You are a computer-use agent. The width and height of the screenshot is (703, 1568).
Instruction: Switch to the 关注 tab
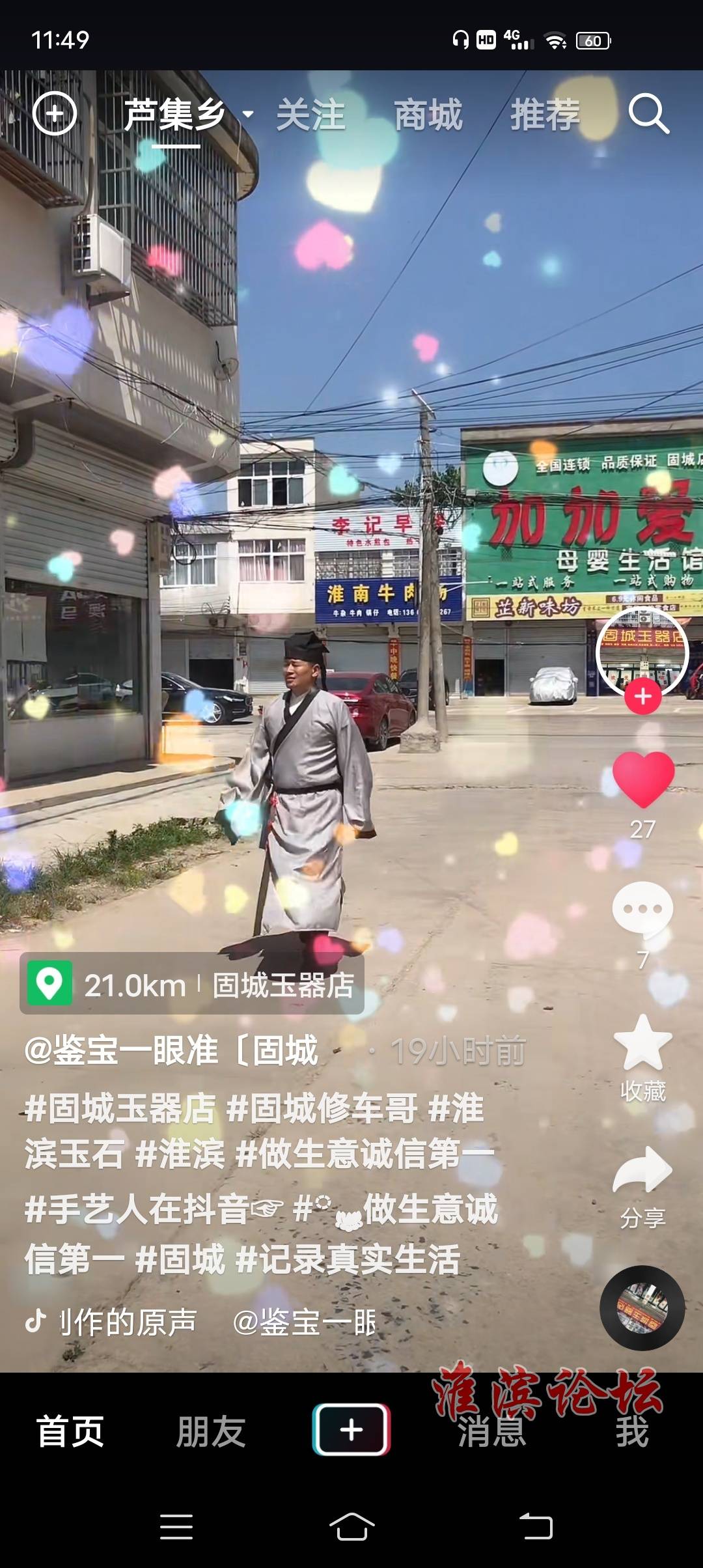[310, 115]
